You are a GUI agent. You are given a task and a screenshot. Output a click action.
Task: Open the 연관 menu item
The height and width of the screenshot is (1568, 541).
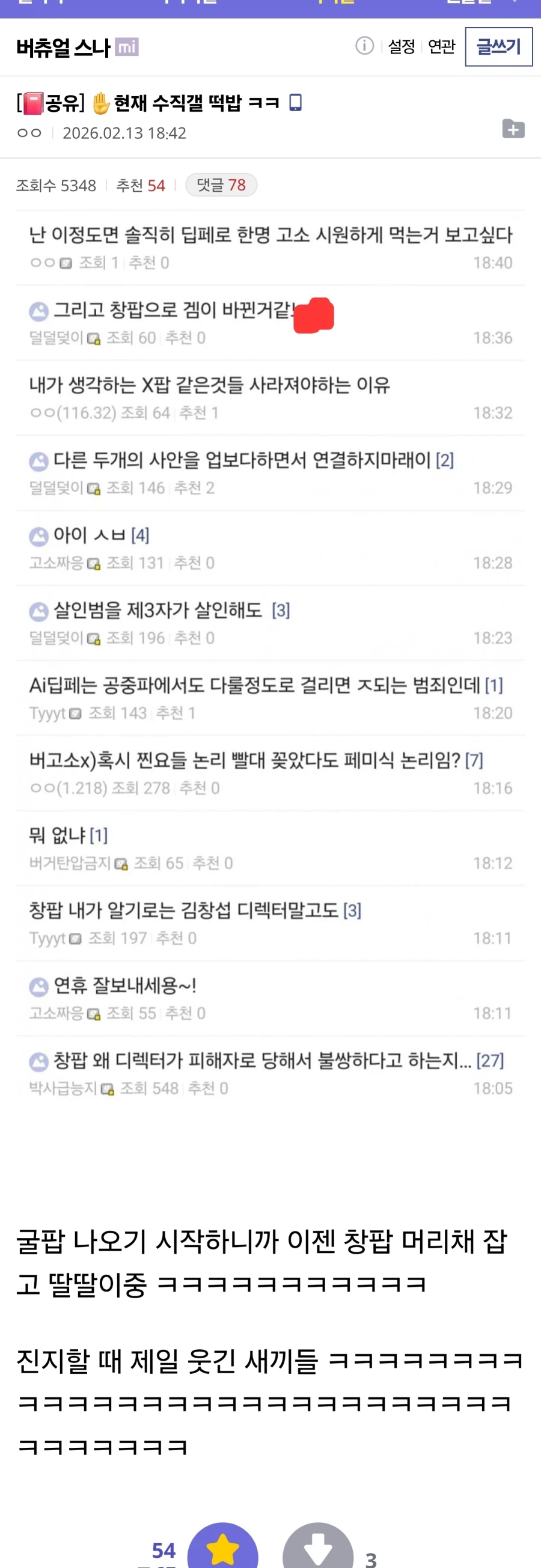point(441,47)
